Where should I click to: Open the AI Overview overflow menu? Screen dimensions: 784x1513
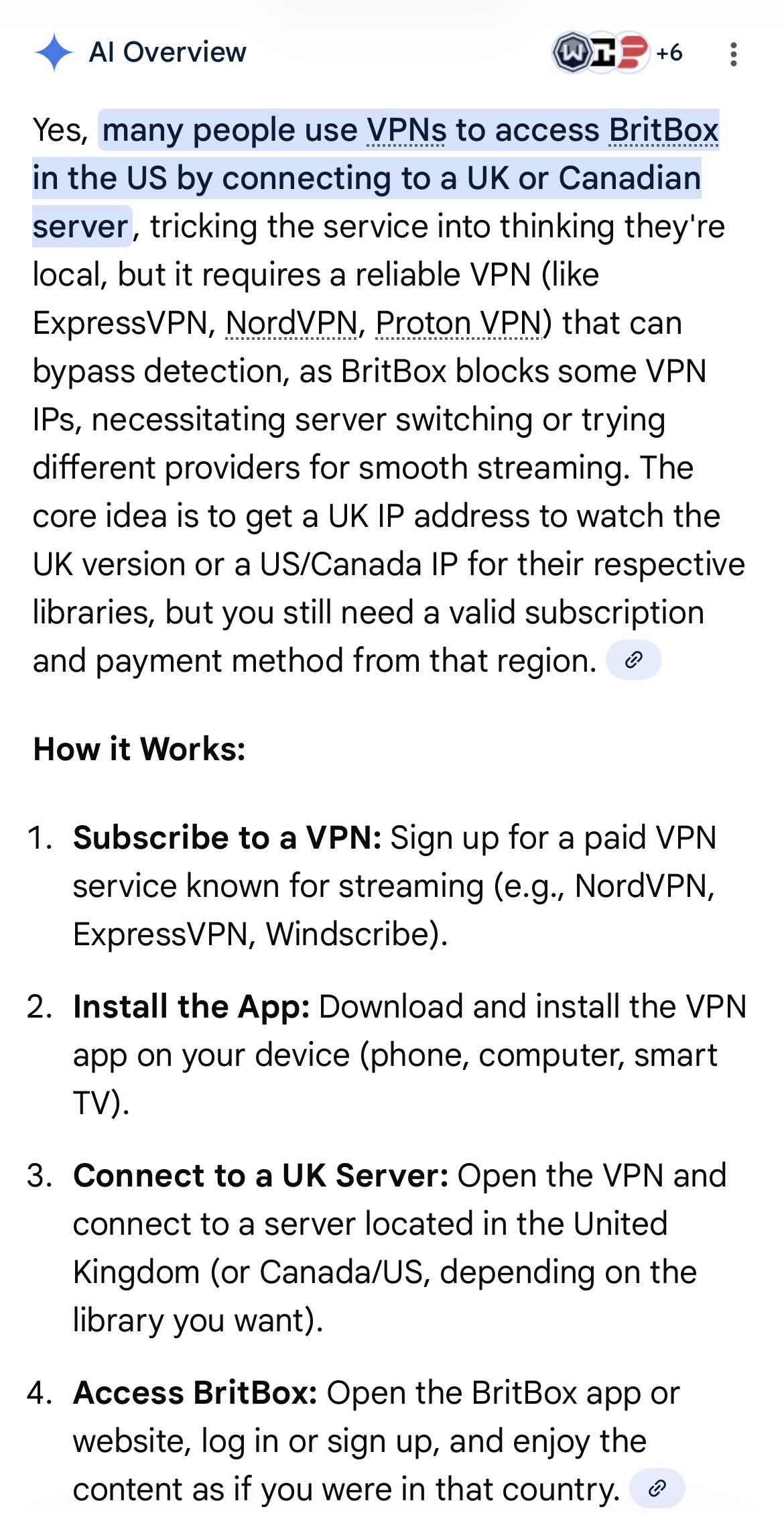click(734, 54)
